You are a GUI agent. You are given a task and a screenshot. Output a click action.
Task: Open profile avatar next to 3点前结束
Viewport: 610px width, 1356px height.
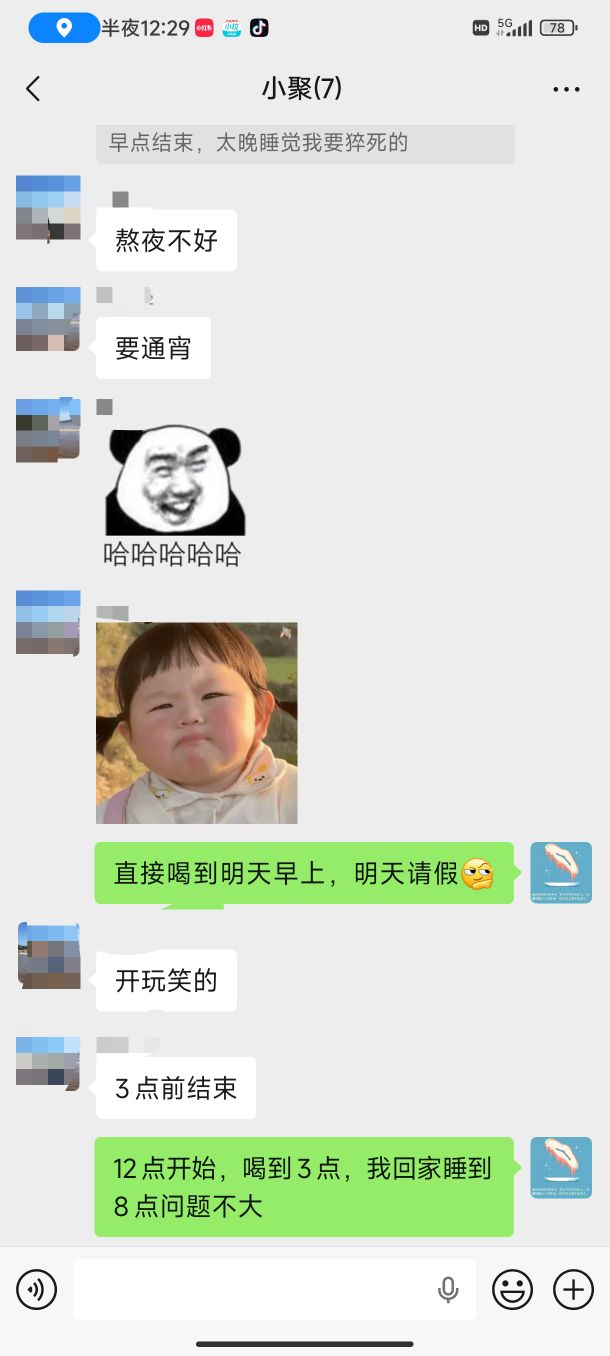pos(48,1062)
